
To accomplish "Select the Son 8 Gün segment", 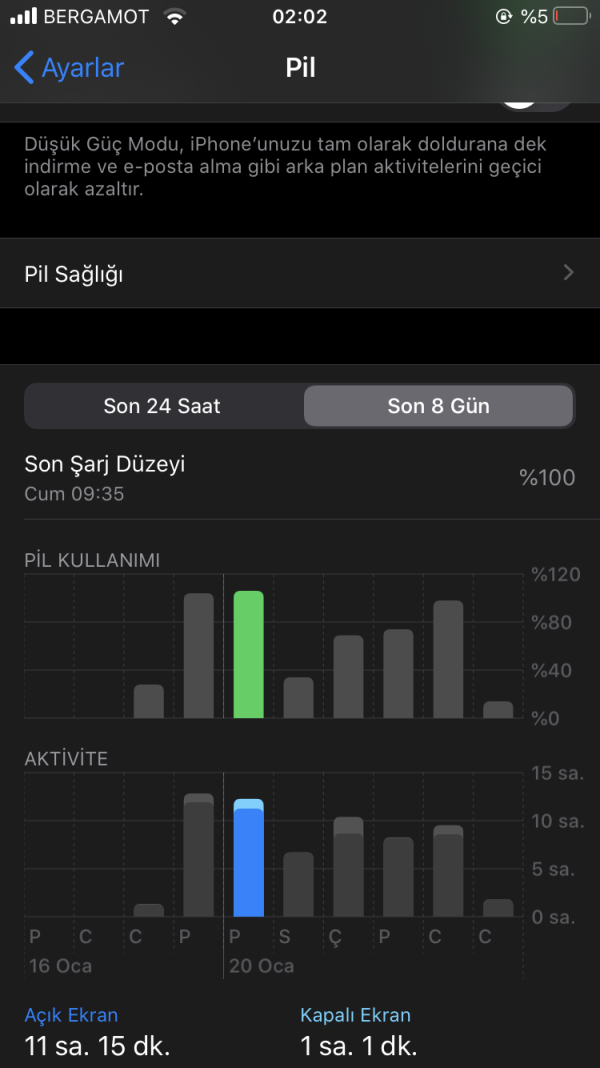I will tap(438, 406).
